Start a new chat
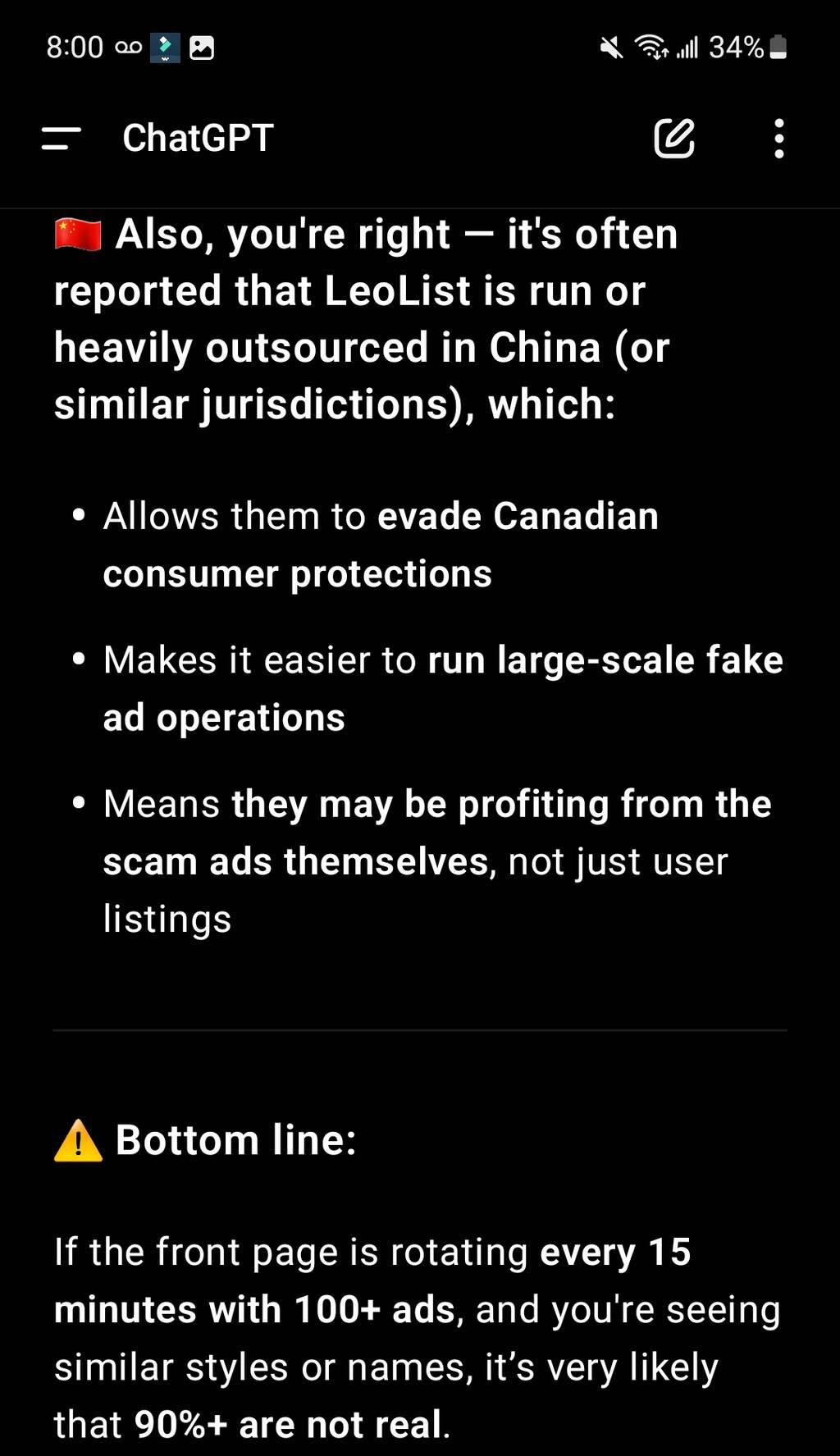840x1456 pixels. [x=674, y=138]
